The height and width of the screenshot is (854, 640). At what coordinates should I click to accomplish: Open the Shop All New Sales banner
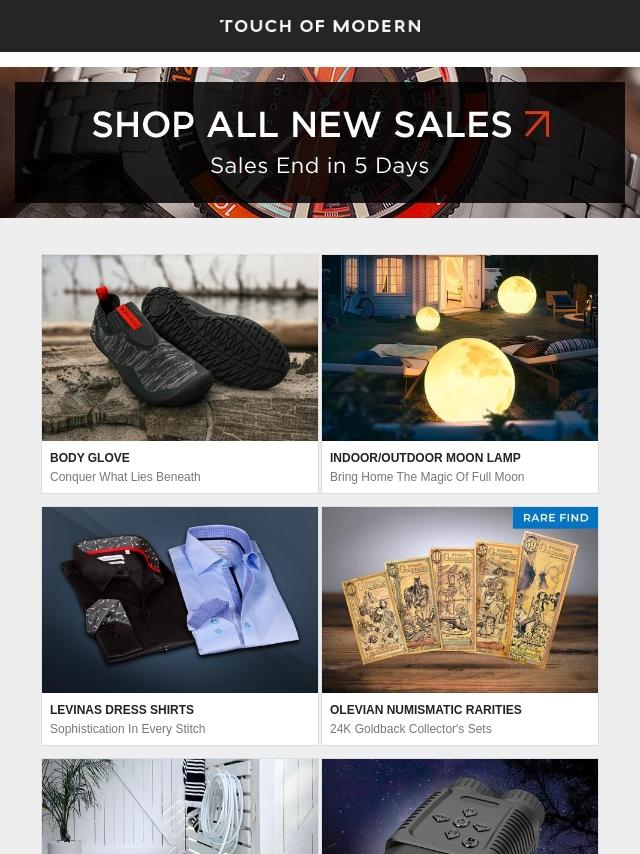[320, 142]
